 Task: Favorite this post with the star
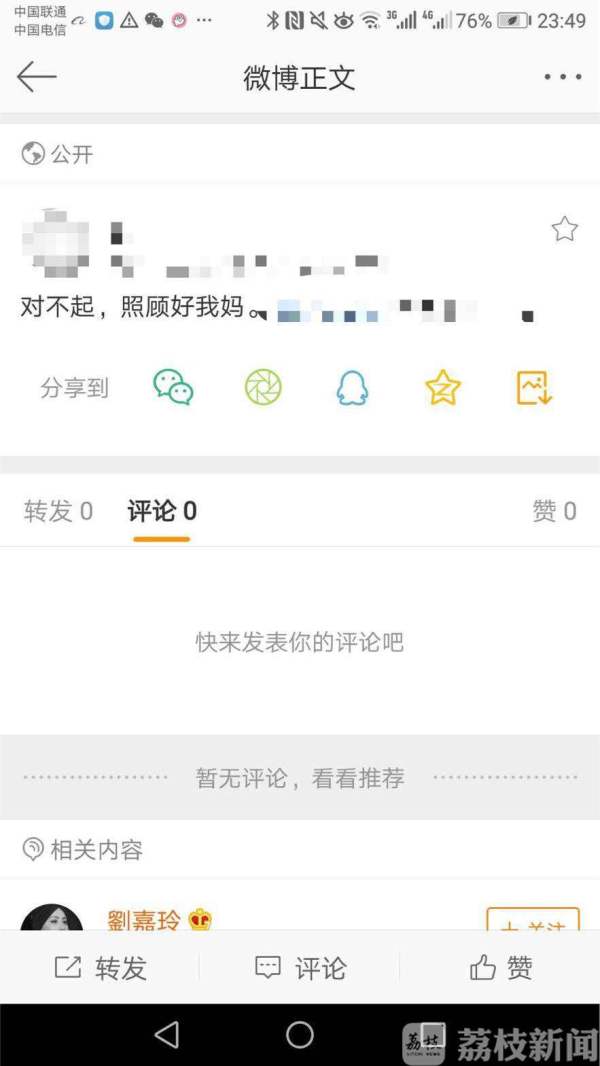564,230
